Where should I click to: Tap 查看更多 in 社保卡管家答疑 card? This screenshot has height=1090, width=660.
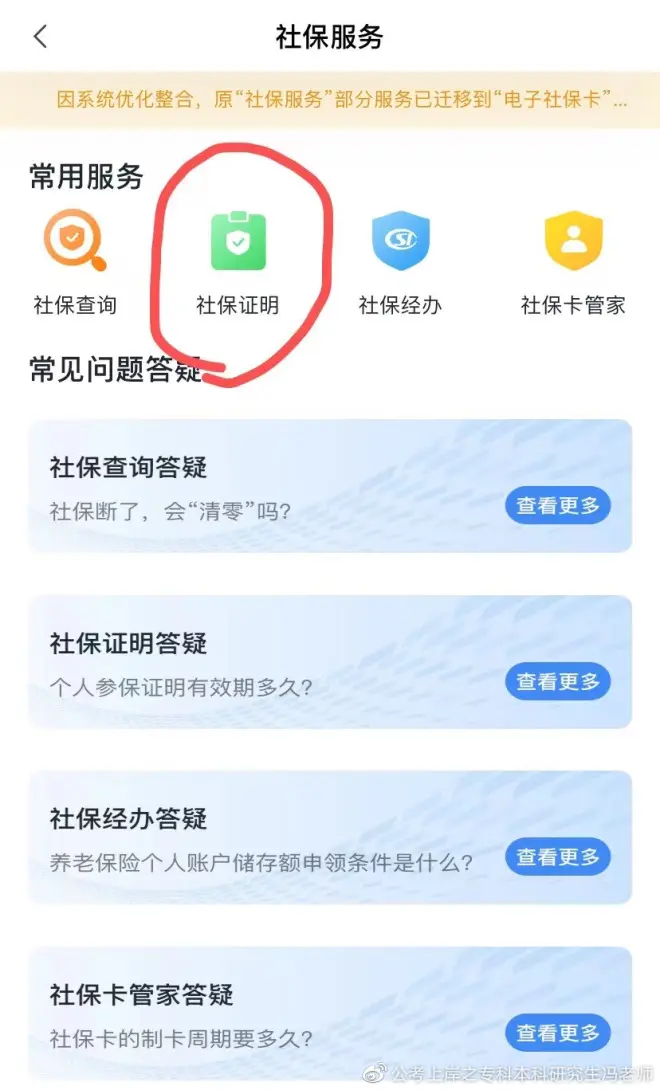tap(558, 1033)
